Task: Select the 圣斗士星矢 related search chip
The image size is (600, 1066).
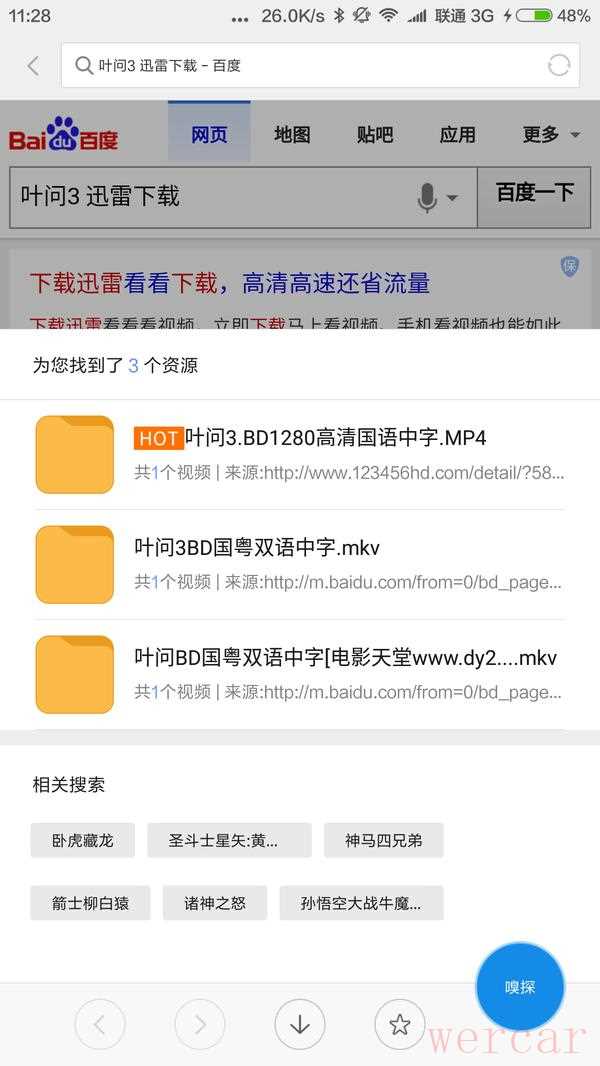Action: (x=229, y=840)
